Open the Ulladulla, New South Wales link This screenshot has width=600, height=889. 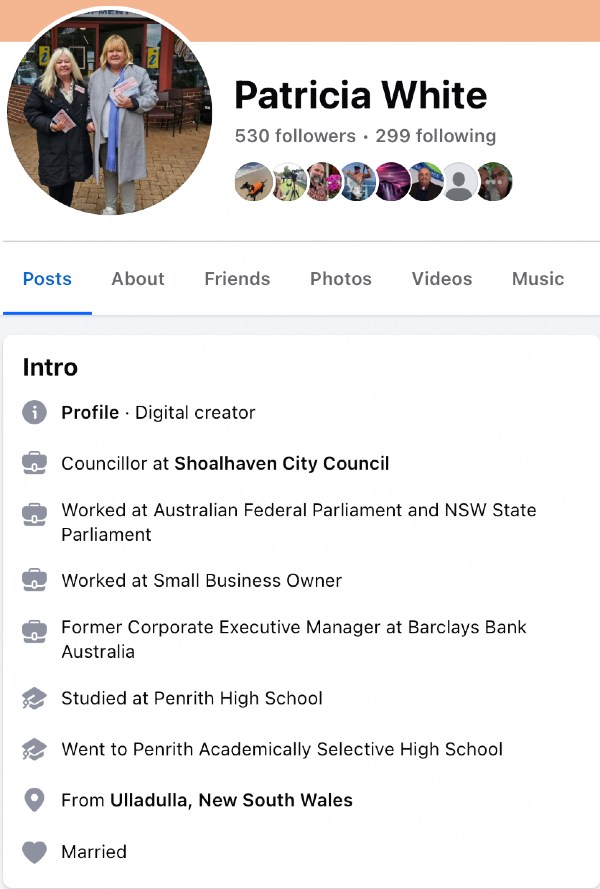(231, 800)
